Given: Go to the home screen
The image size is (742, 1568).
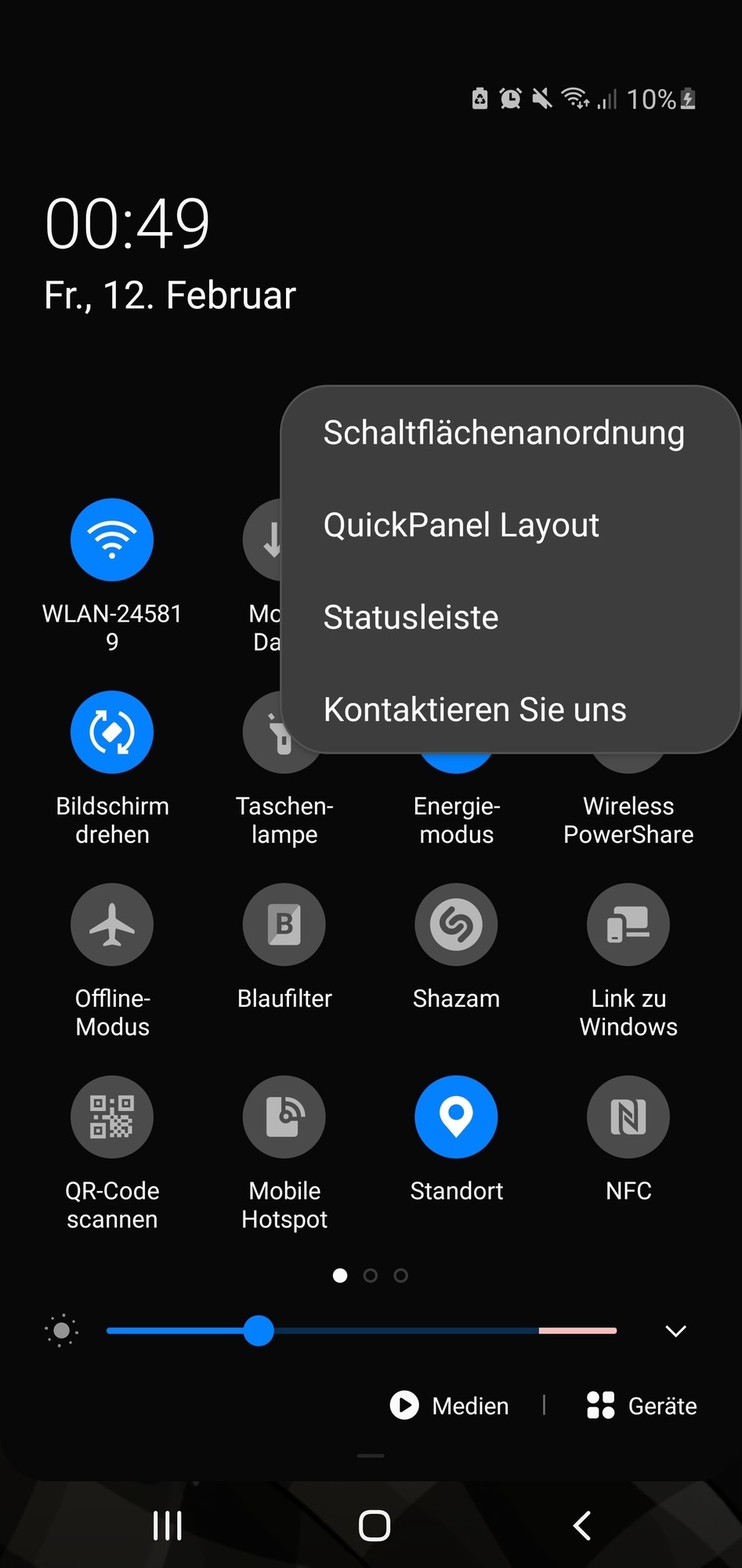Looking at the screenshot, I should 374,1526.
